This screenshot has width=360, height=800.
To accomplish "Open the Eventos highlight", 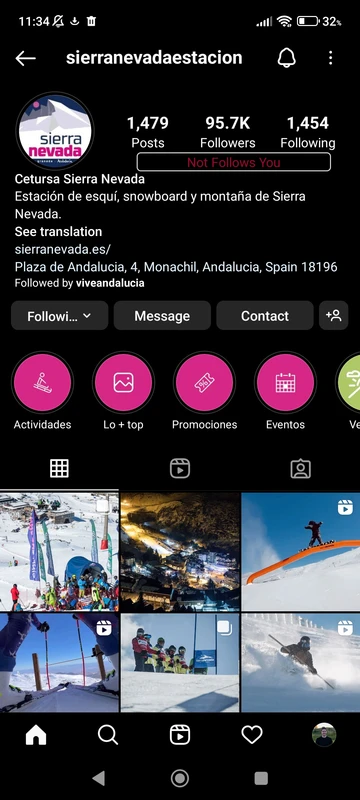I will 285,383.
